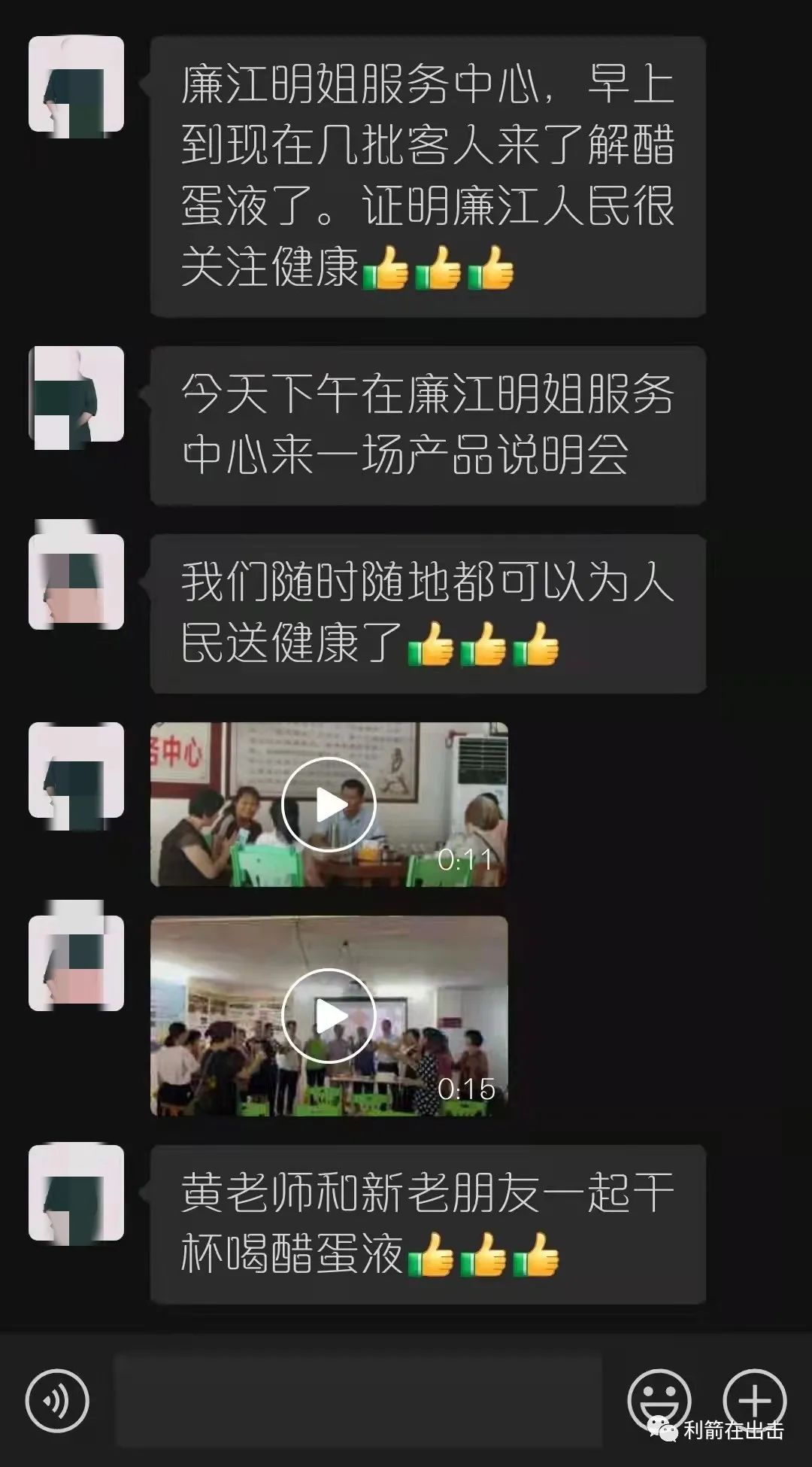Switch to voice message input

[x=57, y=1400]
